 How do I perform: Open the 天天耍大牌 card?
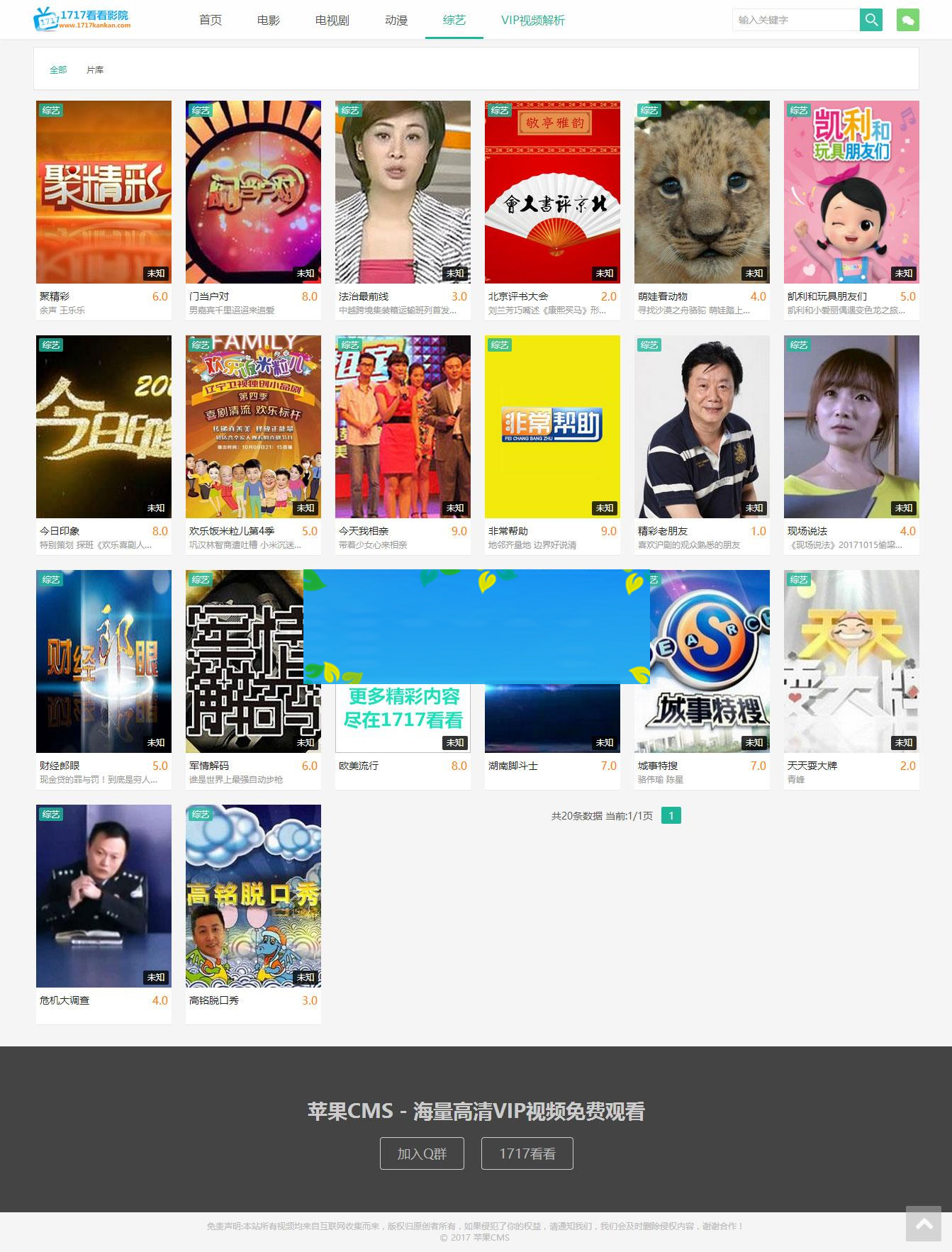[851, 661]
